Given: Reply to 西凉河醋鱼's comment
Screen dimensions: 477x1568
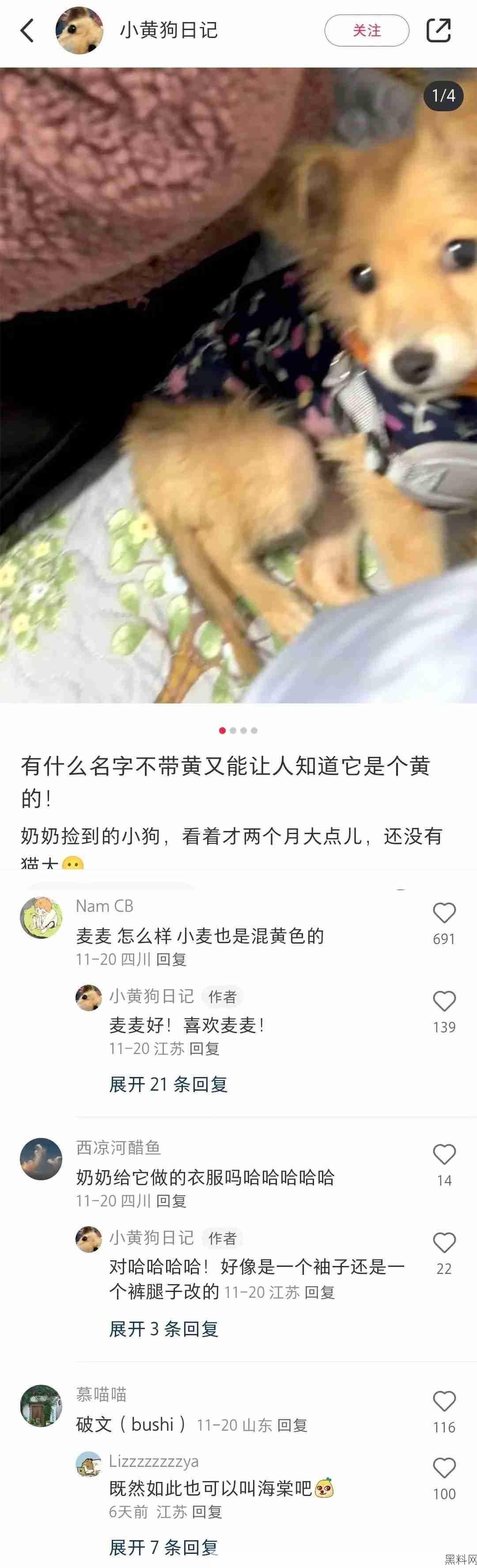Looking at the screenshot, I should coord(170,1201).
